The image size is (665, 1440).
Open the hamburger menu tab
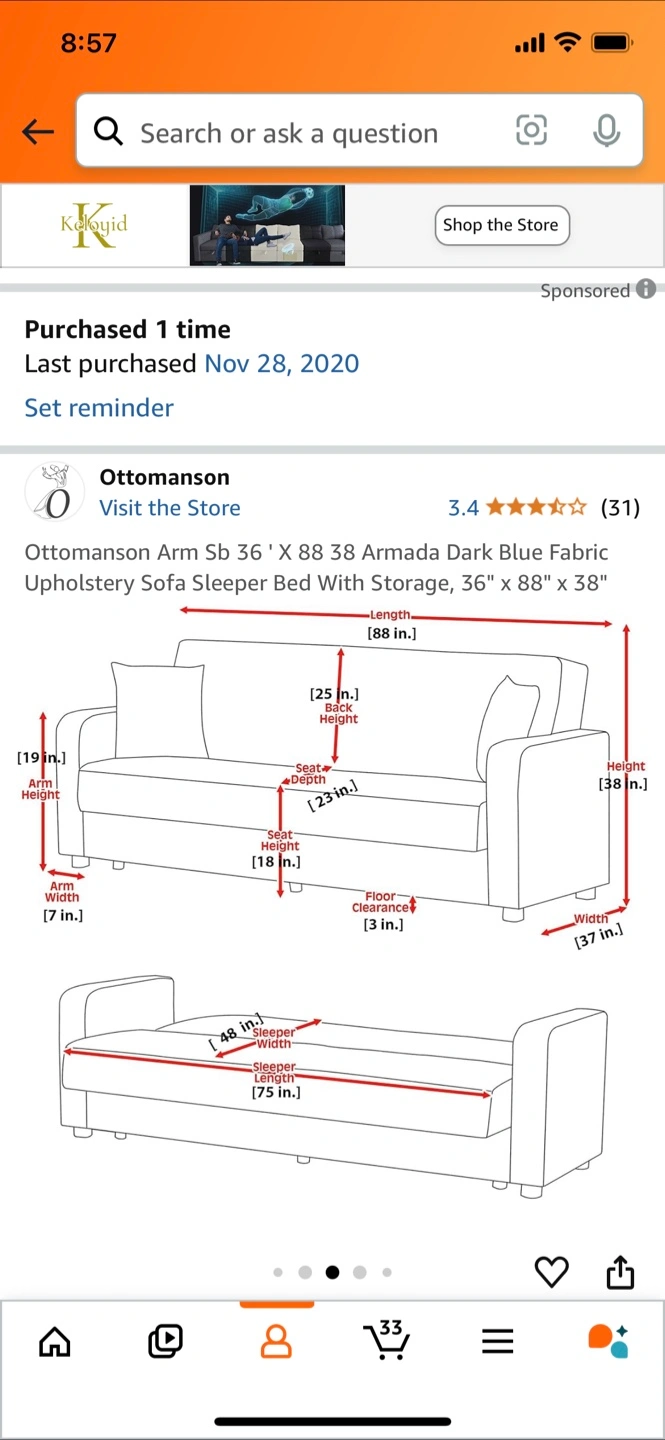coord(497,1341)
